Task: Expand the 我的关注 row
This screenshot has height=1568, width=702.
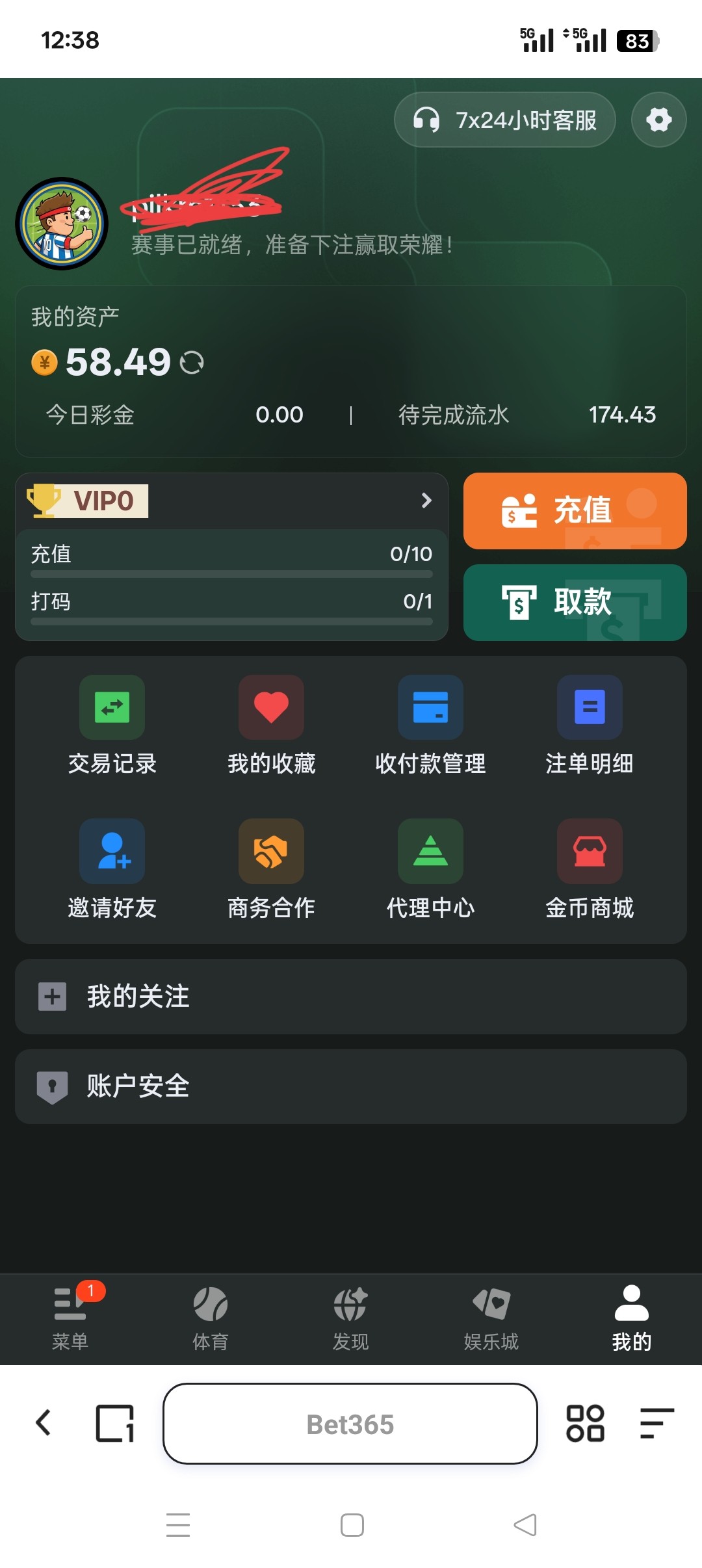Action: pyautogui.click(x=351, y=996)
